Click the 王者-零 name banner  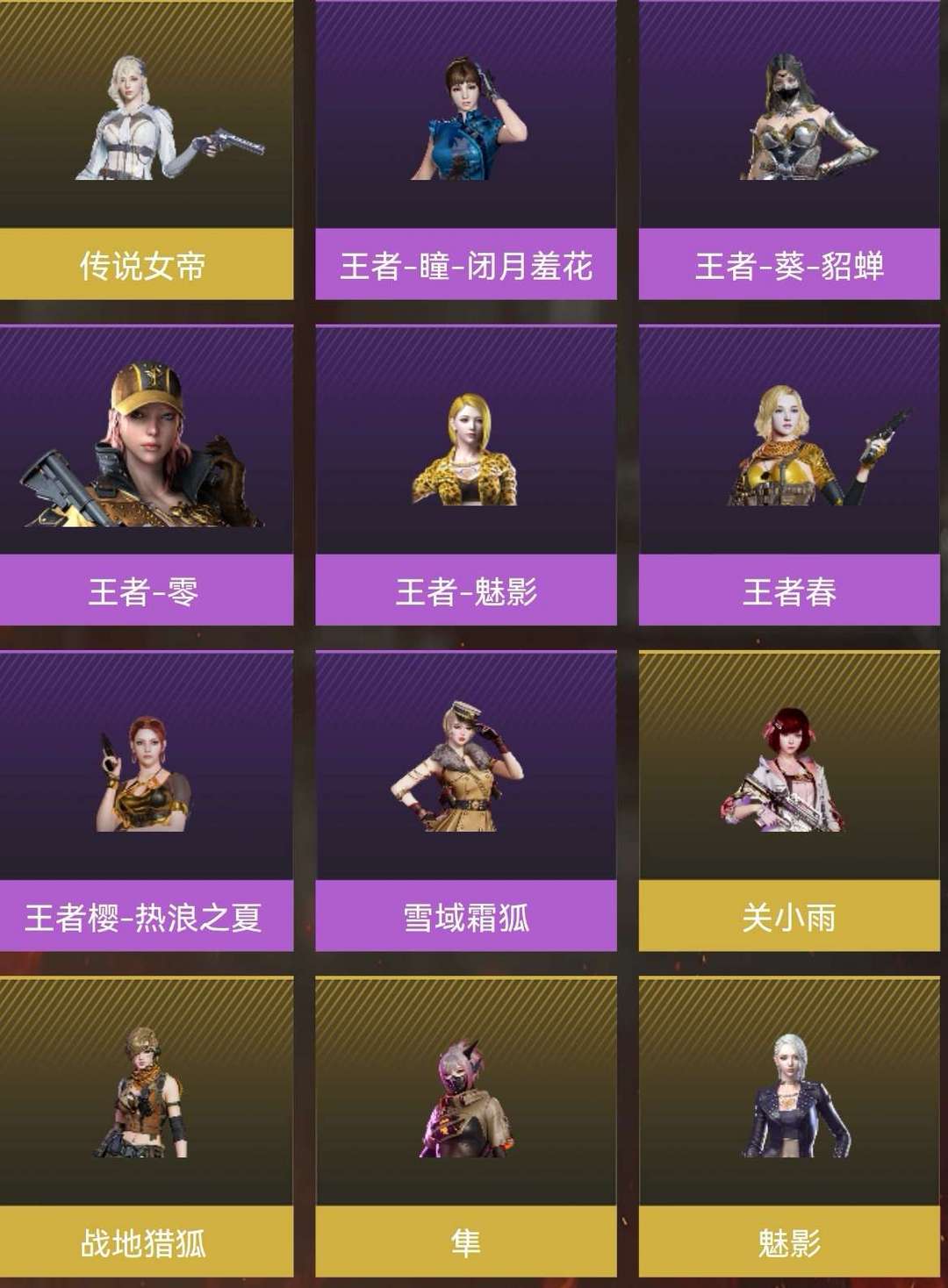pyautogui.click(x=147, y=590)
